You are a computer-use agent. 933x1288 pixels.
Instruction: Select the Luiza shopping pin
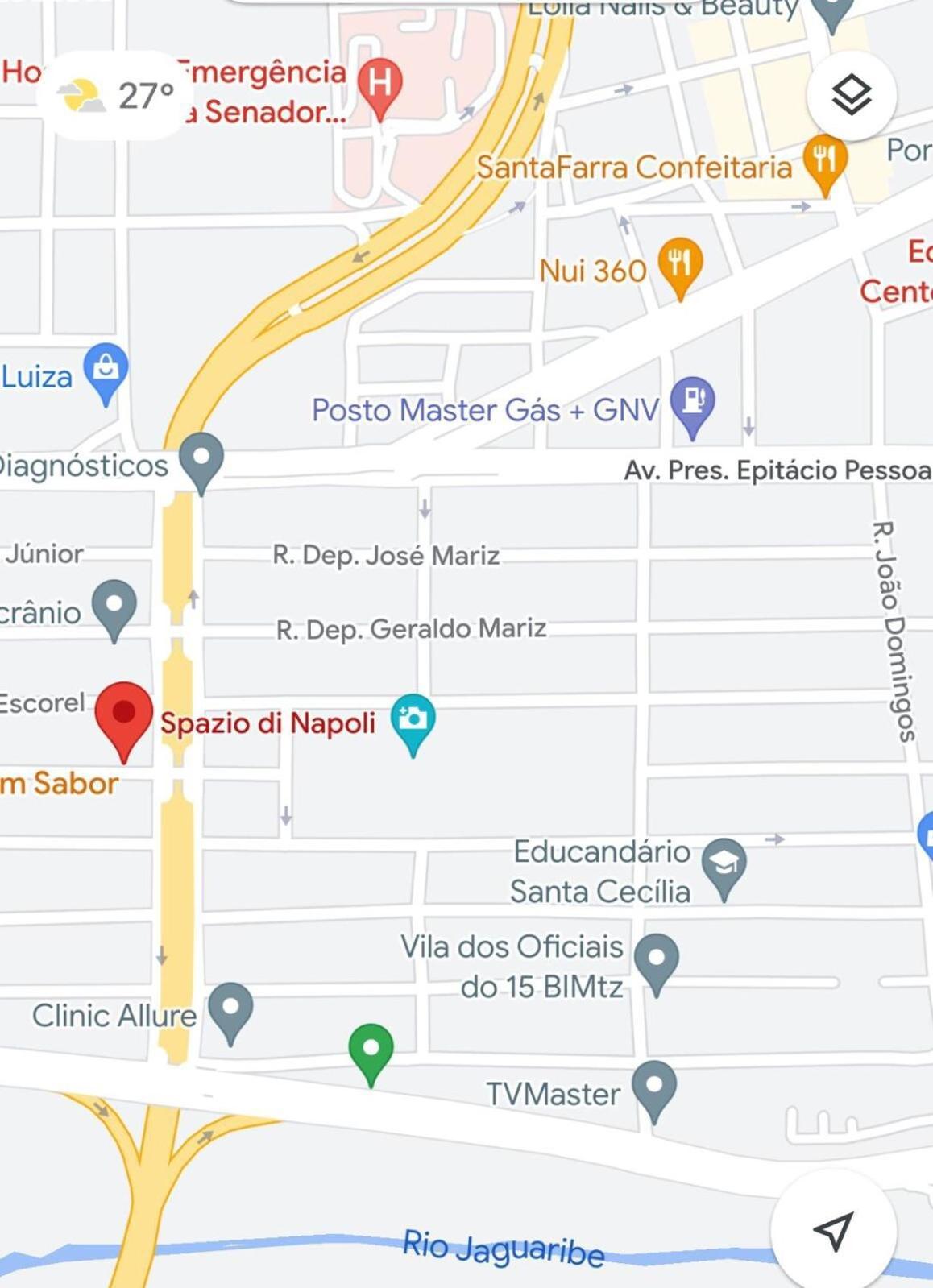tap(106, 371)
